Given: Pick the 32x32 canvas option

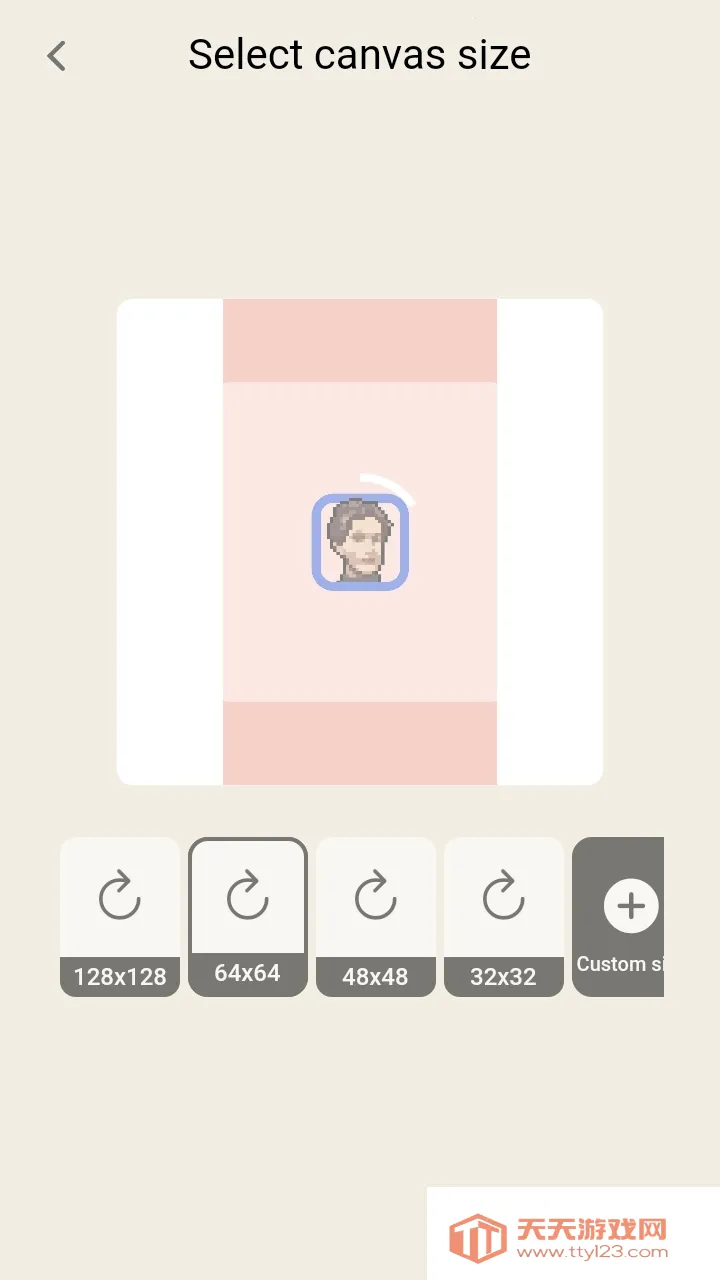Looking at the screenshot, I should 503,917.
